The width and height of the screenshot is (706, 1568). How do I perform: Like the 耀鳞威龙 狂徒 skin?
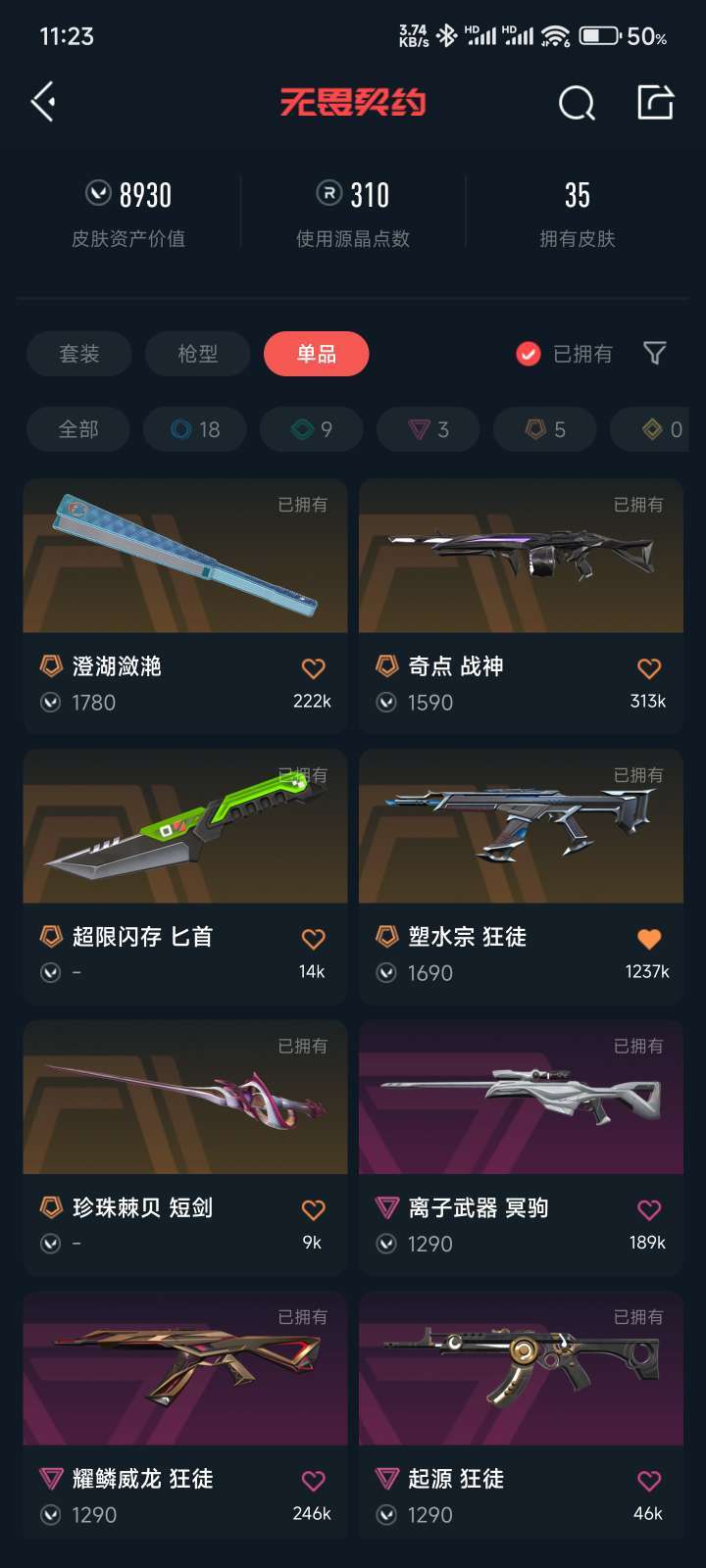313,1481
